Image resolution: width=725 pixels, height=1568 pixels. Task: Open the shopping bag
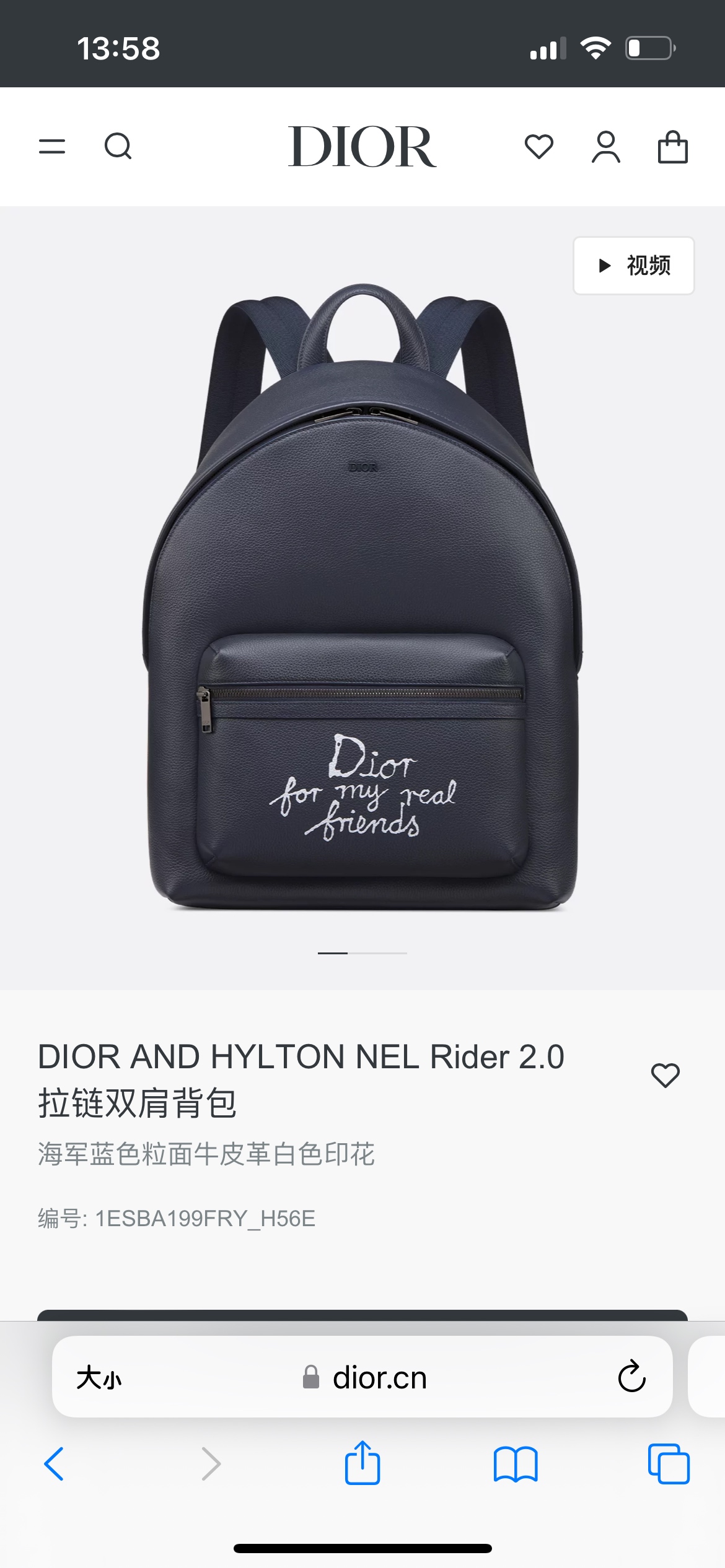point(672,147)
